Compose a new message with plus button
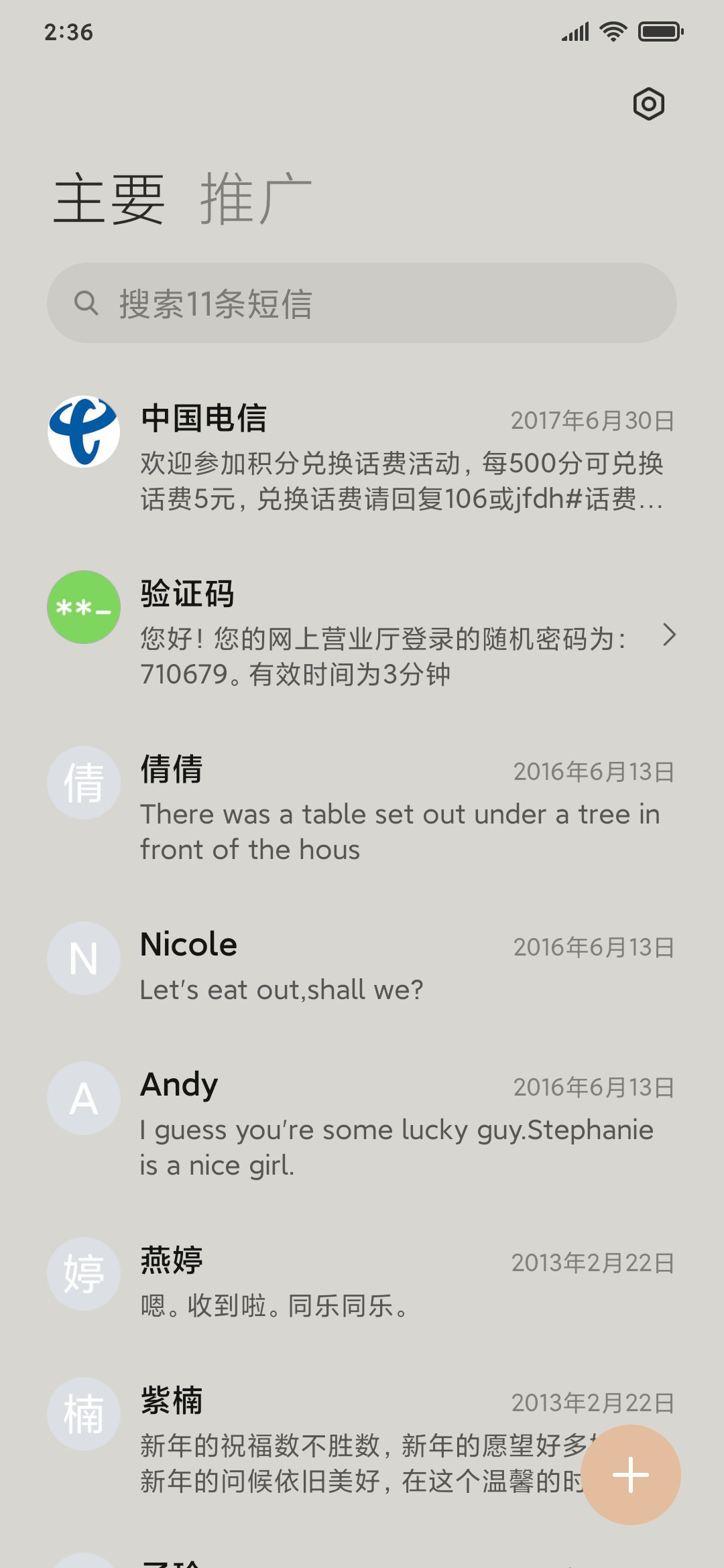Image resolution: width=724 pixels, height=1568 pixels. (x=631, y=1475)
